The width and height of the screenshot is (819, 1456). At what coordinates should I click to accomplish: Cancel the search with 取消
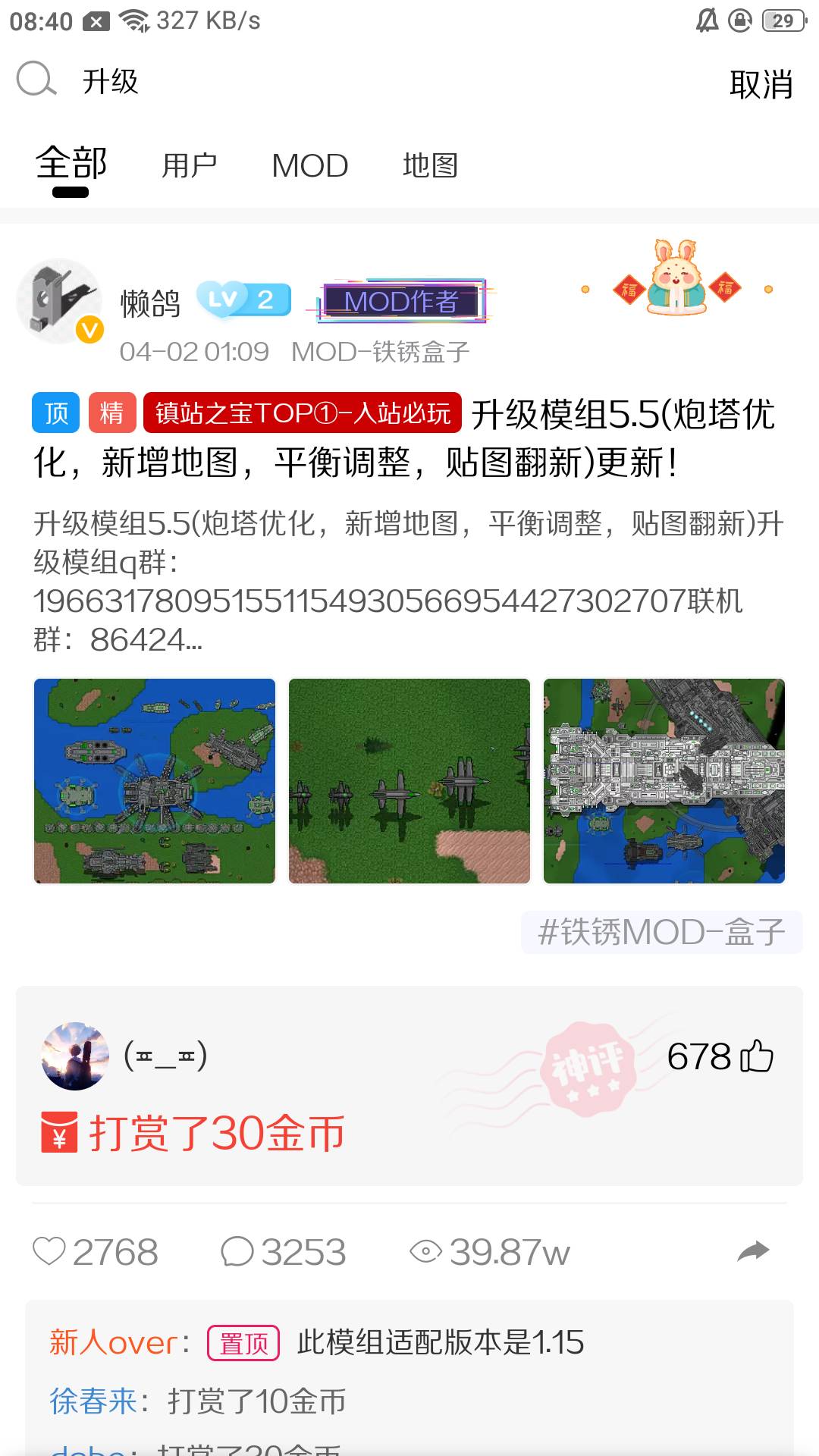coord(761,84)
